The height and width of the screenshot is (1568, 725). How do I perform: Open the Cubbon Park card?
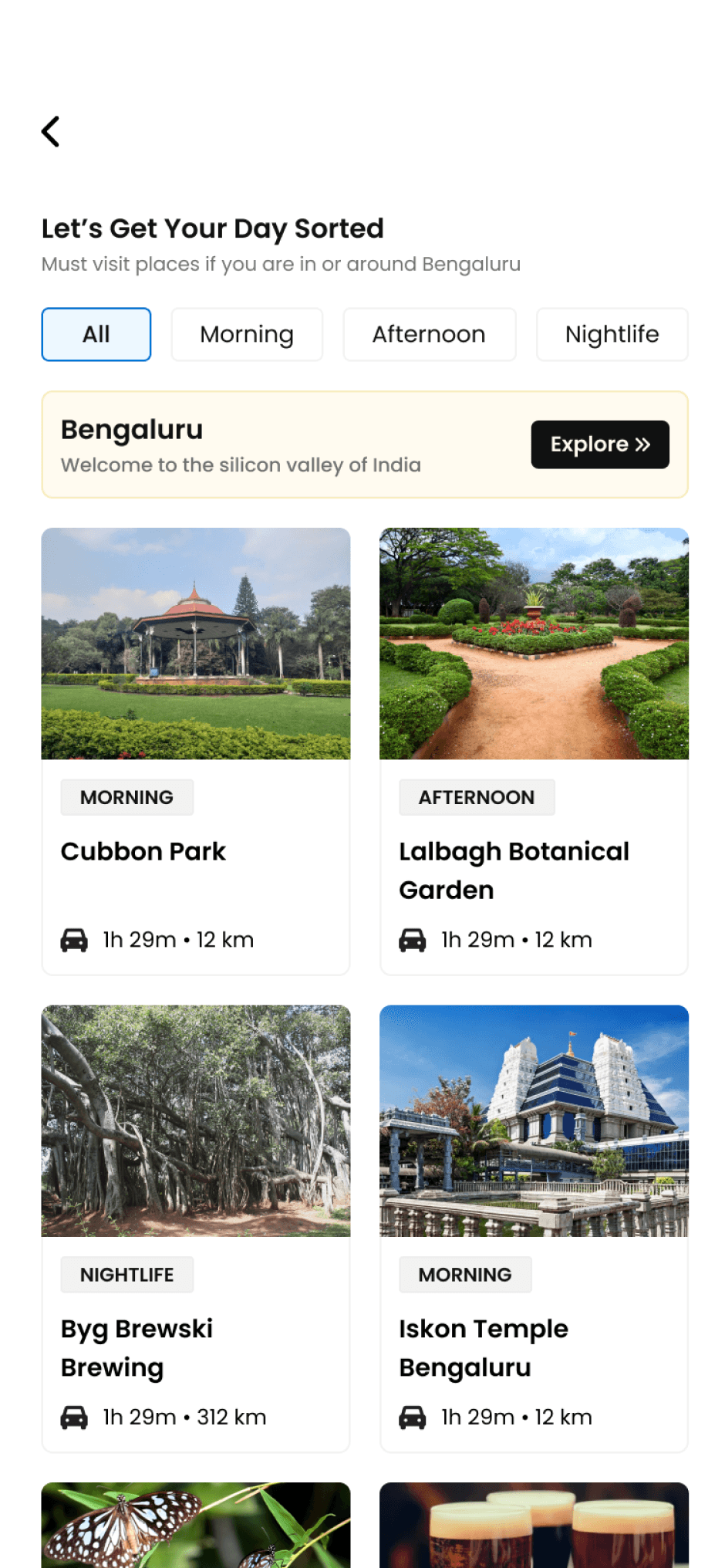[x=196, y=752]
